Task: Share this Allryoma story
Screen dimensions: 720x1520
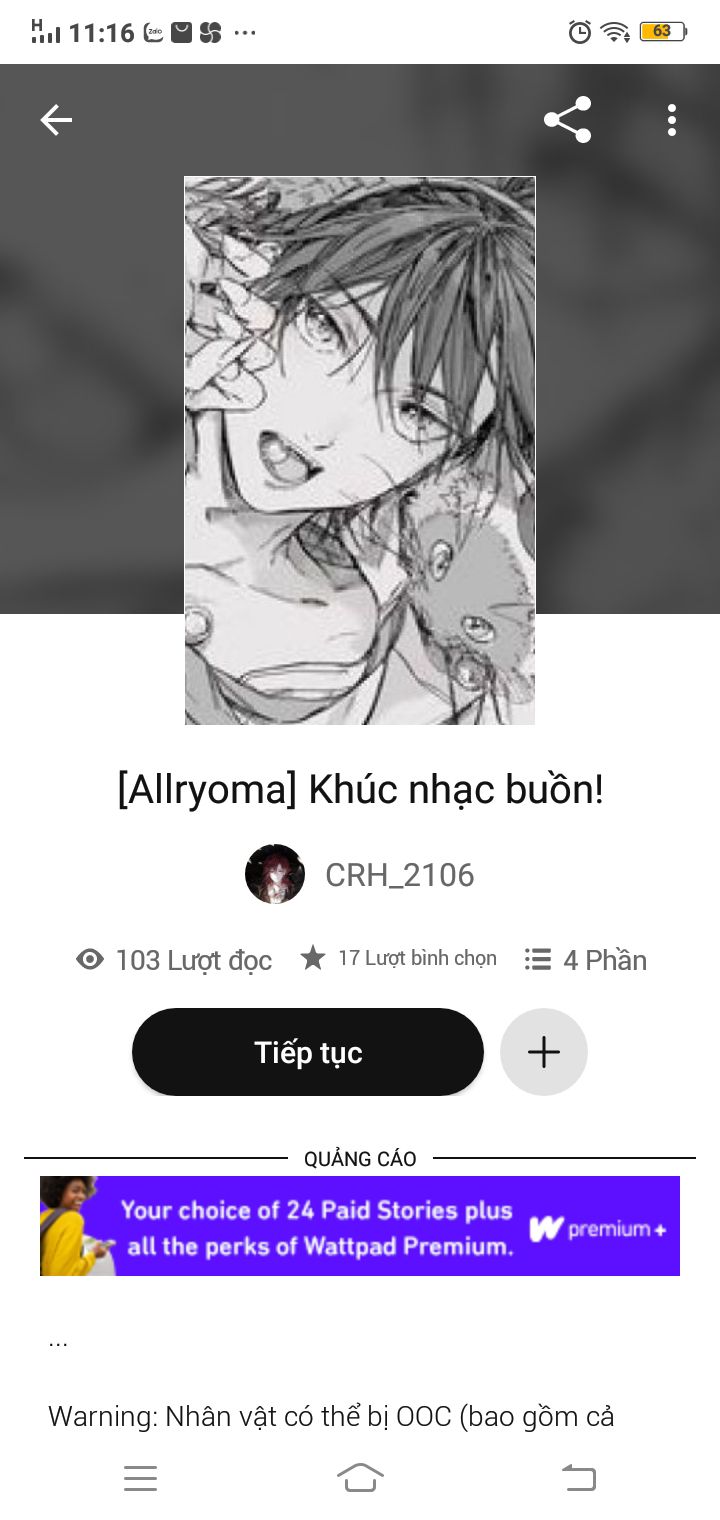Action: pyautogui.click(x=567, y=121)
